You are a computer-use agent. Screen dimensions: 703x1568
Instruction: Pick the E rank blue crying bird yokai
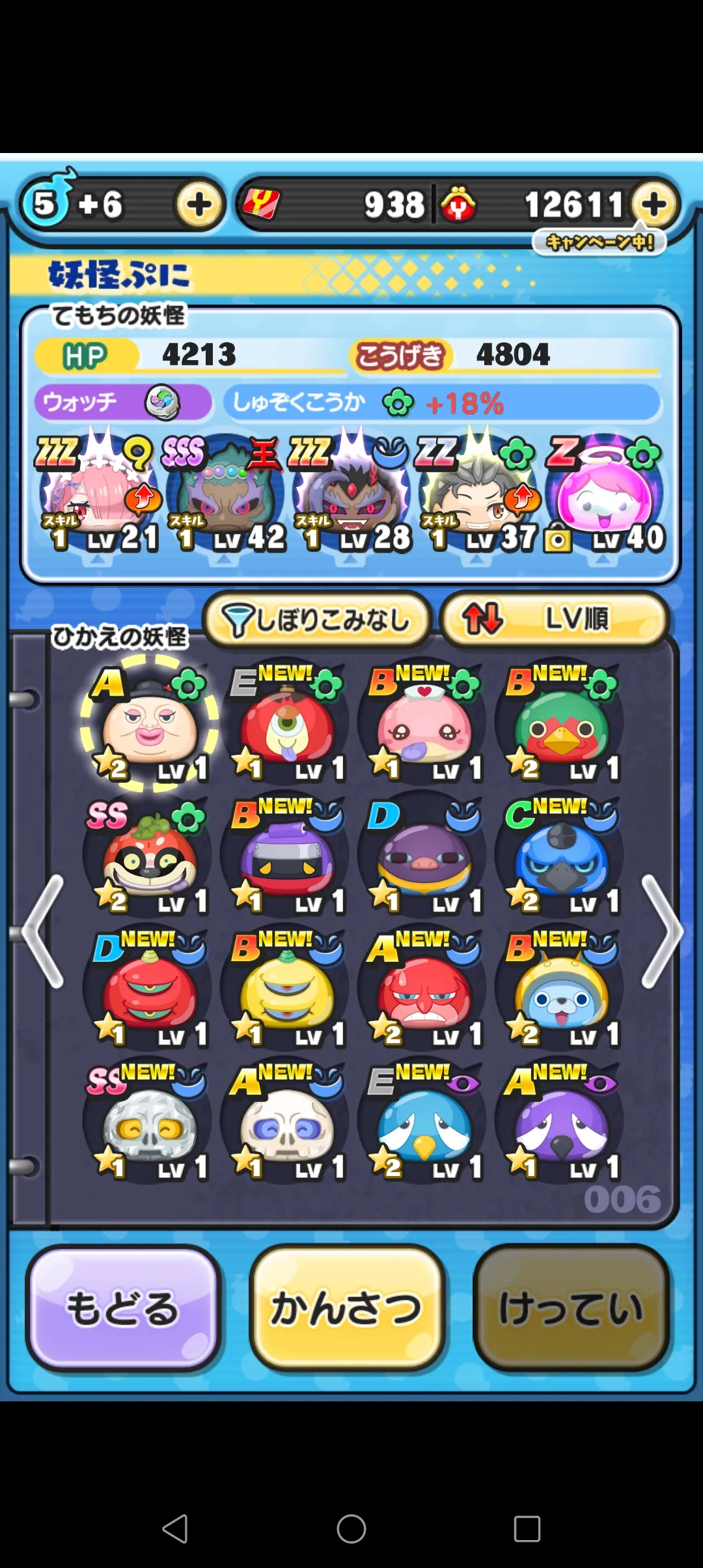424,1121
